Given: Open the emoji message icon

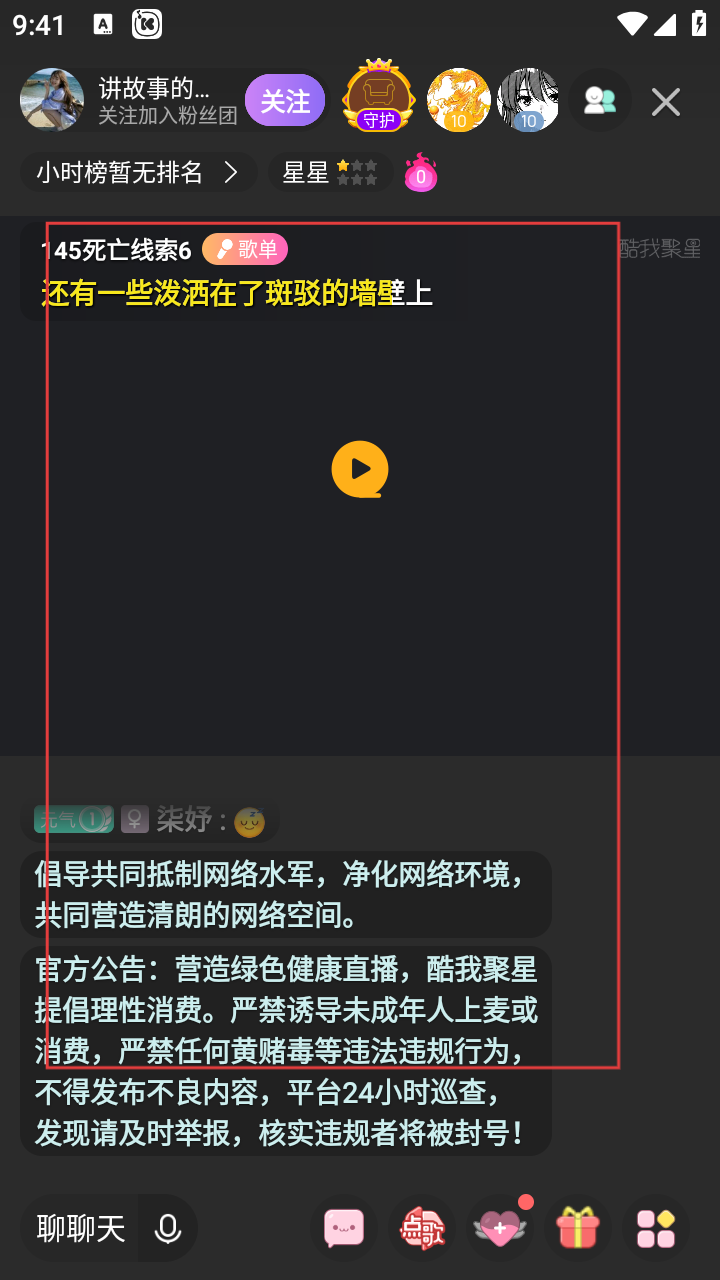Looking at the screenshot, I should pos(344,1228).
